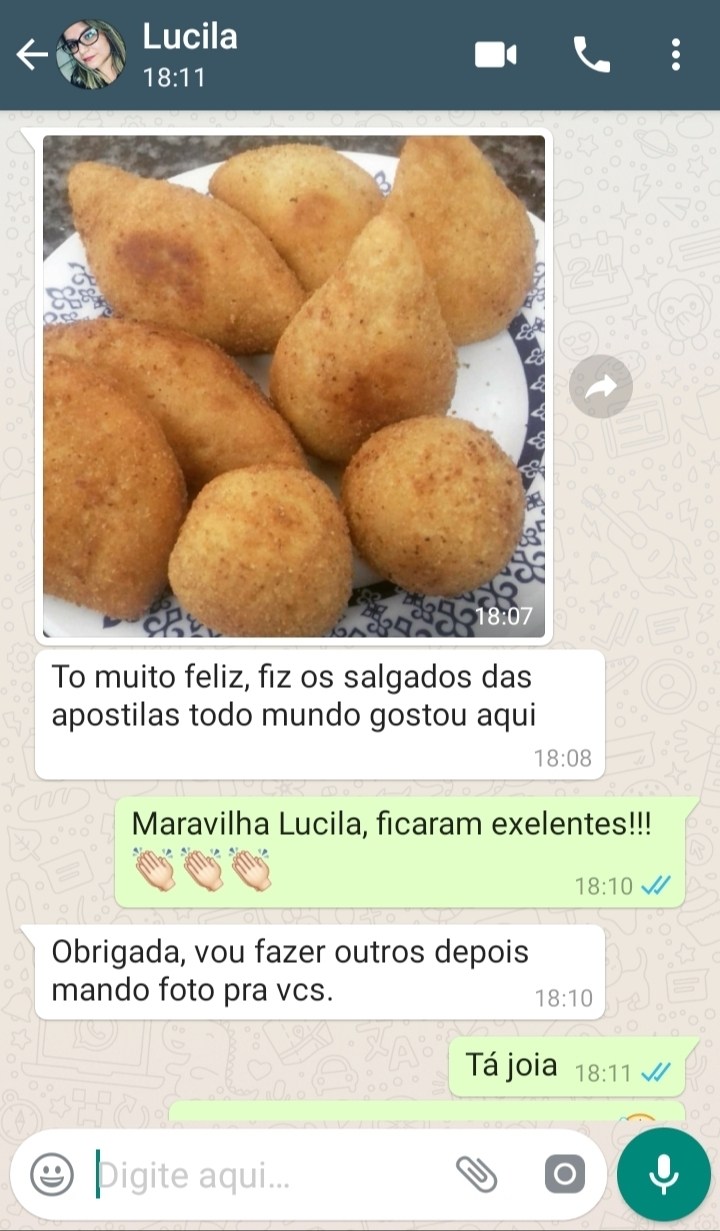The height and width of the screenshot is (1231, 720).
Task: Start a voice call with Lucila
Action: (591, 54)
